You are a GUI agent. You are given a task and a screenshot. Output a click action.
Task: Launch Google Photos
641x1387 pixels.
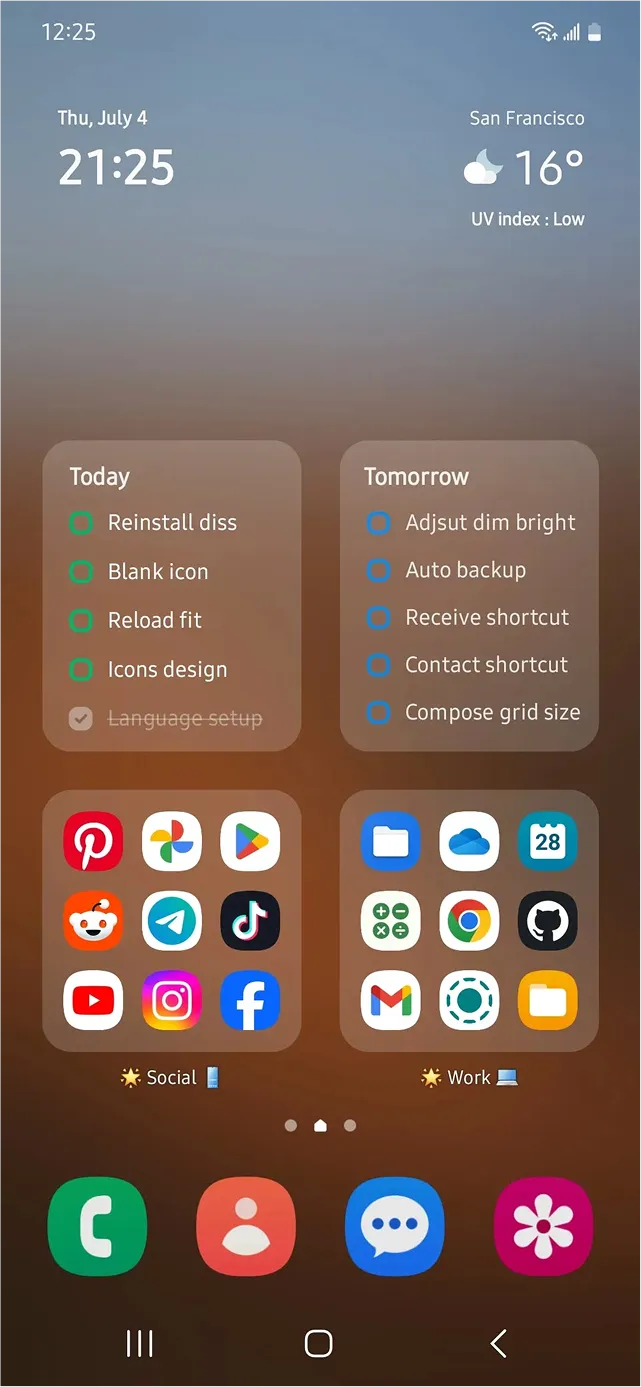point(172,841)
